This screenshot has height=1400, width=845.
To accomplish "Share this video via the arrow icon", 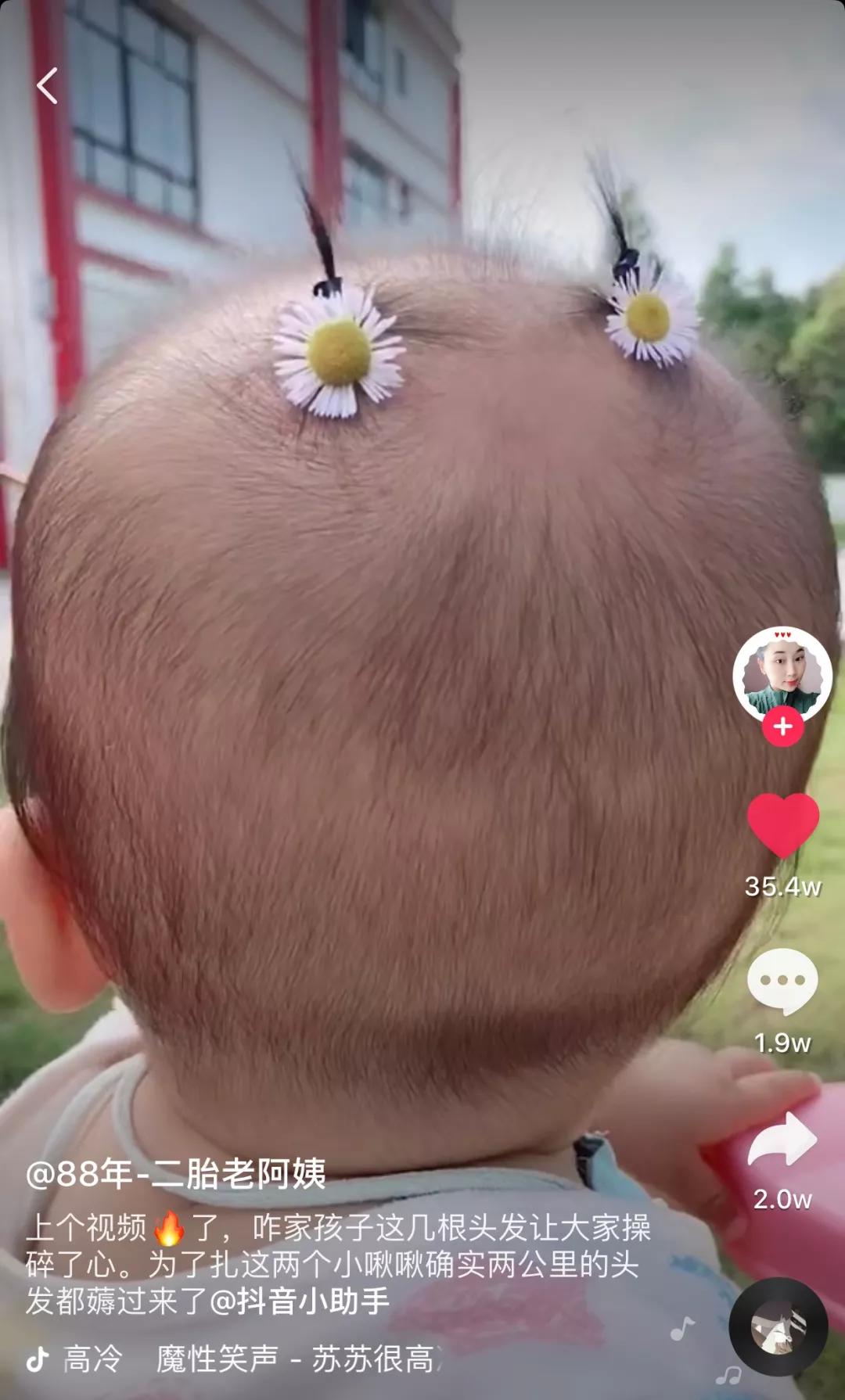I will pyautogui.click(x=782, y=1140).
